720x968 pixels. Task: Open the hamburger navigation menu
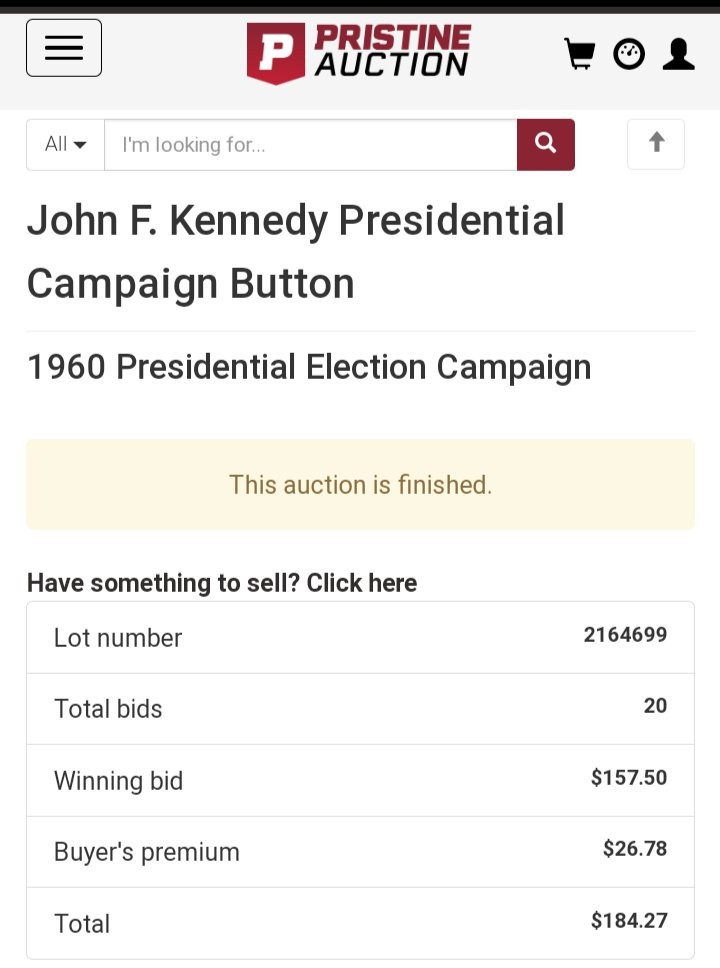coord(63,47)
